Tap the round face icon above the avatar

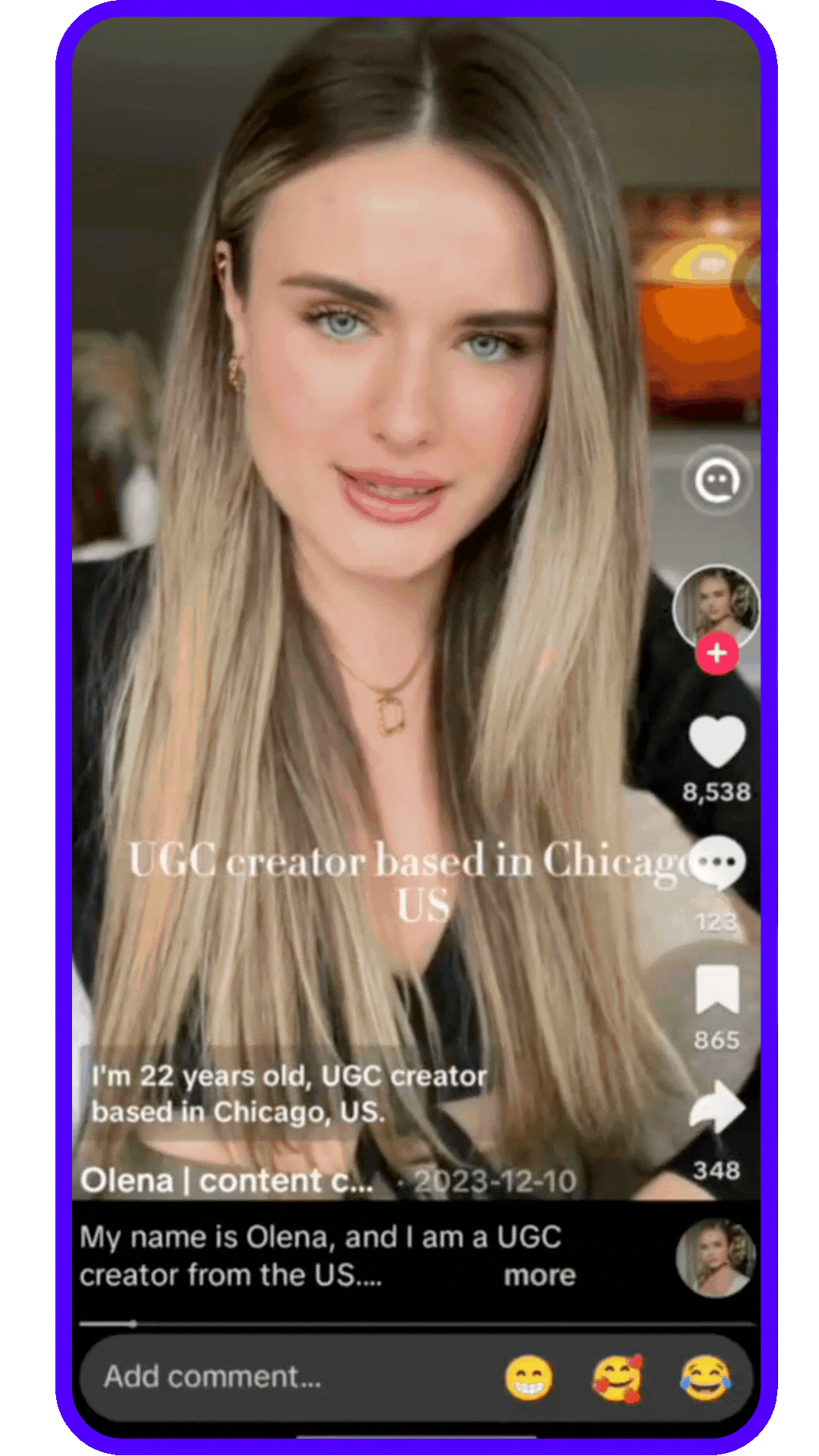(717, 480)
